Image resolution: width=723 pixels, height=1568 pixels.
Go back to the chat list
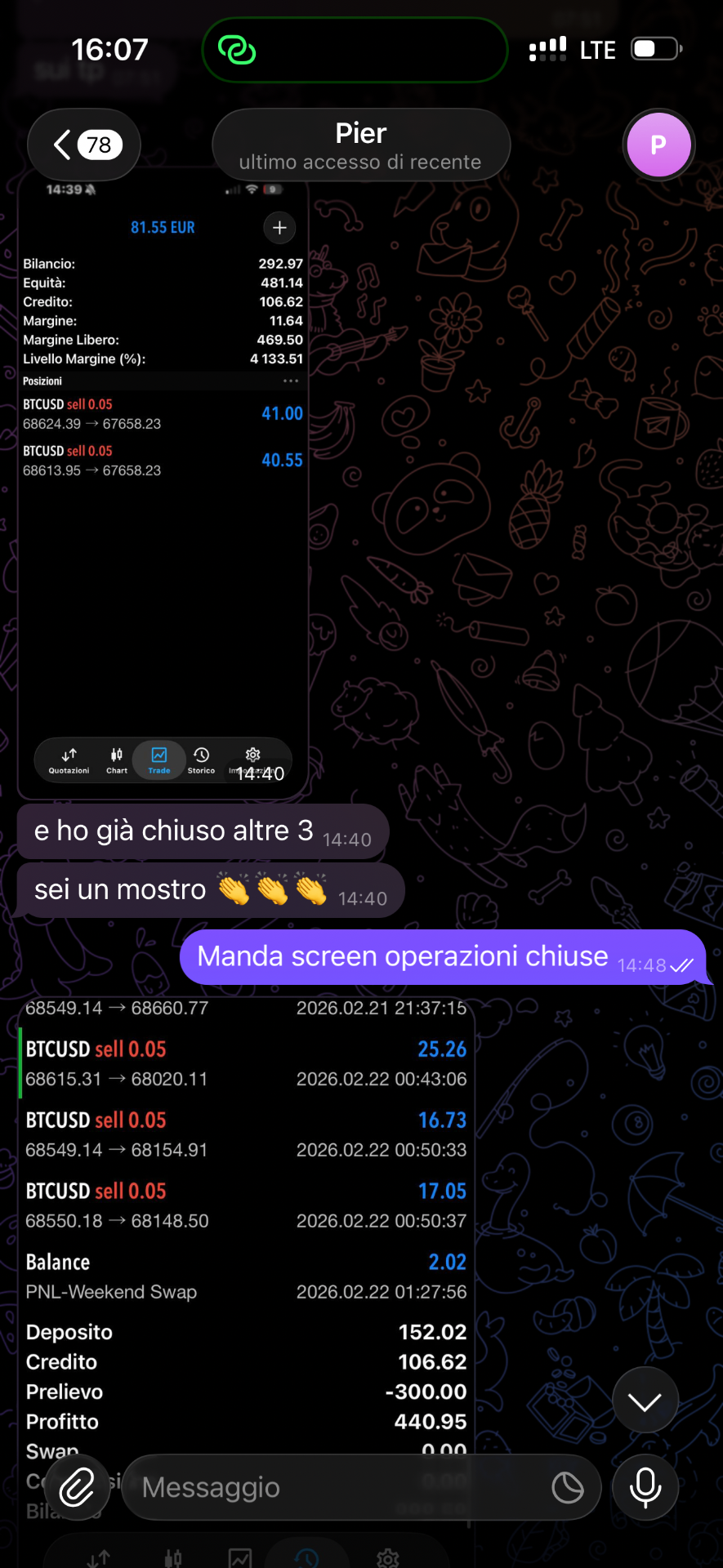(84, 145)
